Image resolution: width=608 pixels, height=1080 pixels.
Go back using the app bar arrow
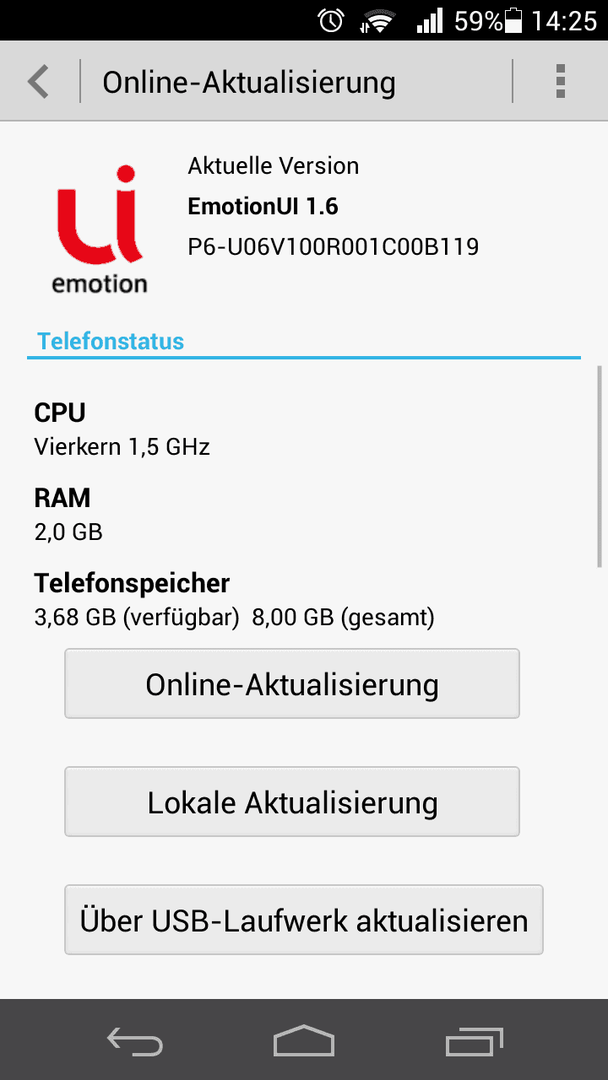tap(39, 81)
